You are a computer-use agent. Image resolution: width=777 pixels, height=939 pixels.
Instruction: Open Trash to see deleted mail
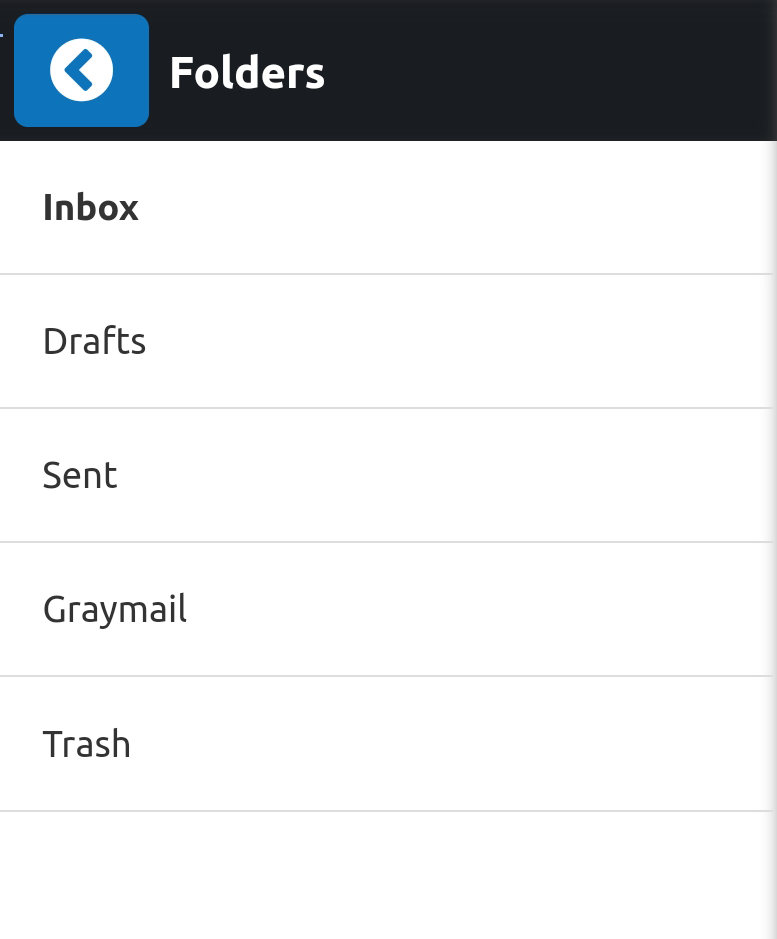click(87, 744)
